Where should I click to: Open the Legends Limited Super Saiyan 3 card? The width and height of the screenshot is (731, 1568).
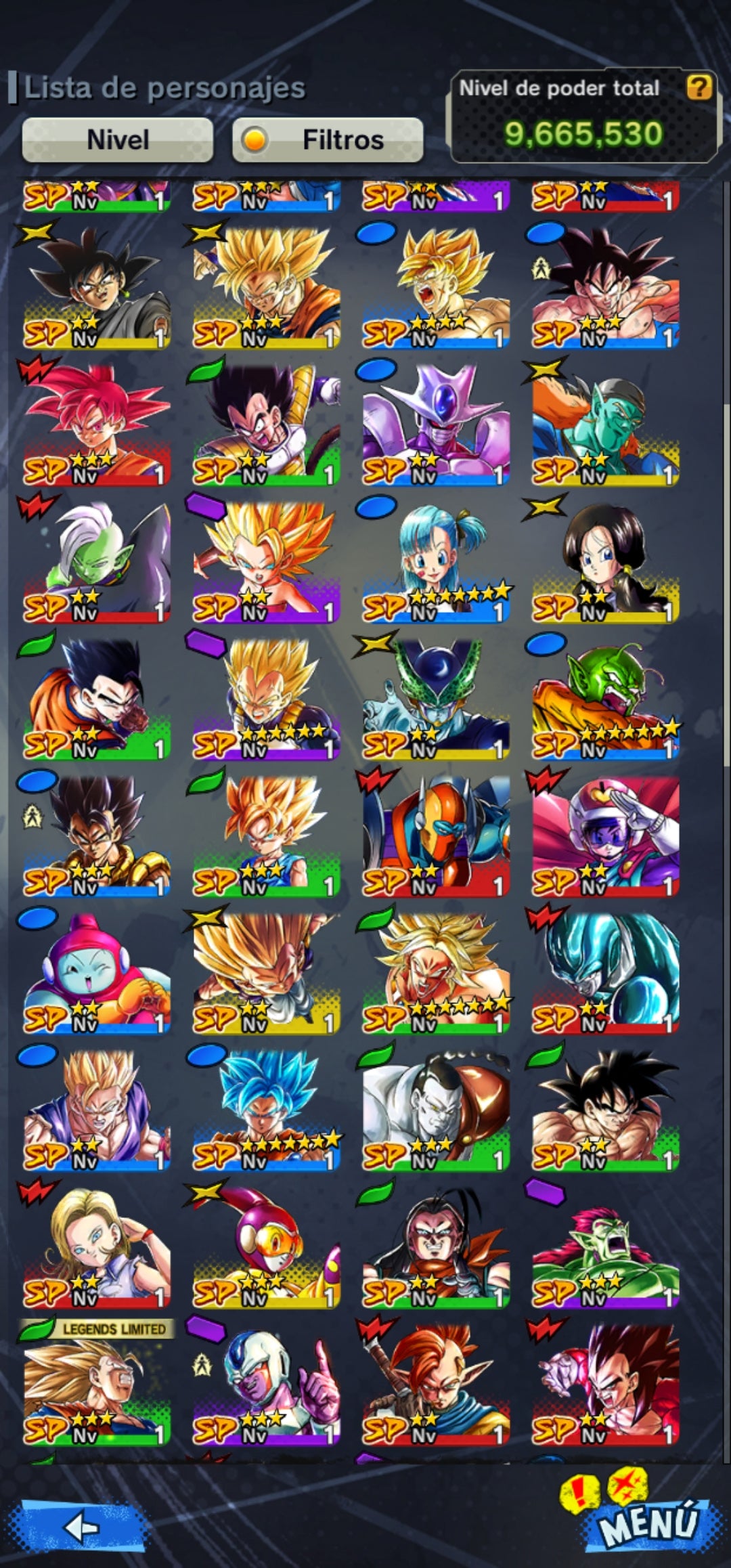[x=96, y=1385]
